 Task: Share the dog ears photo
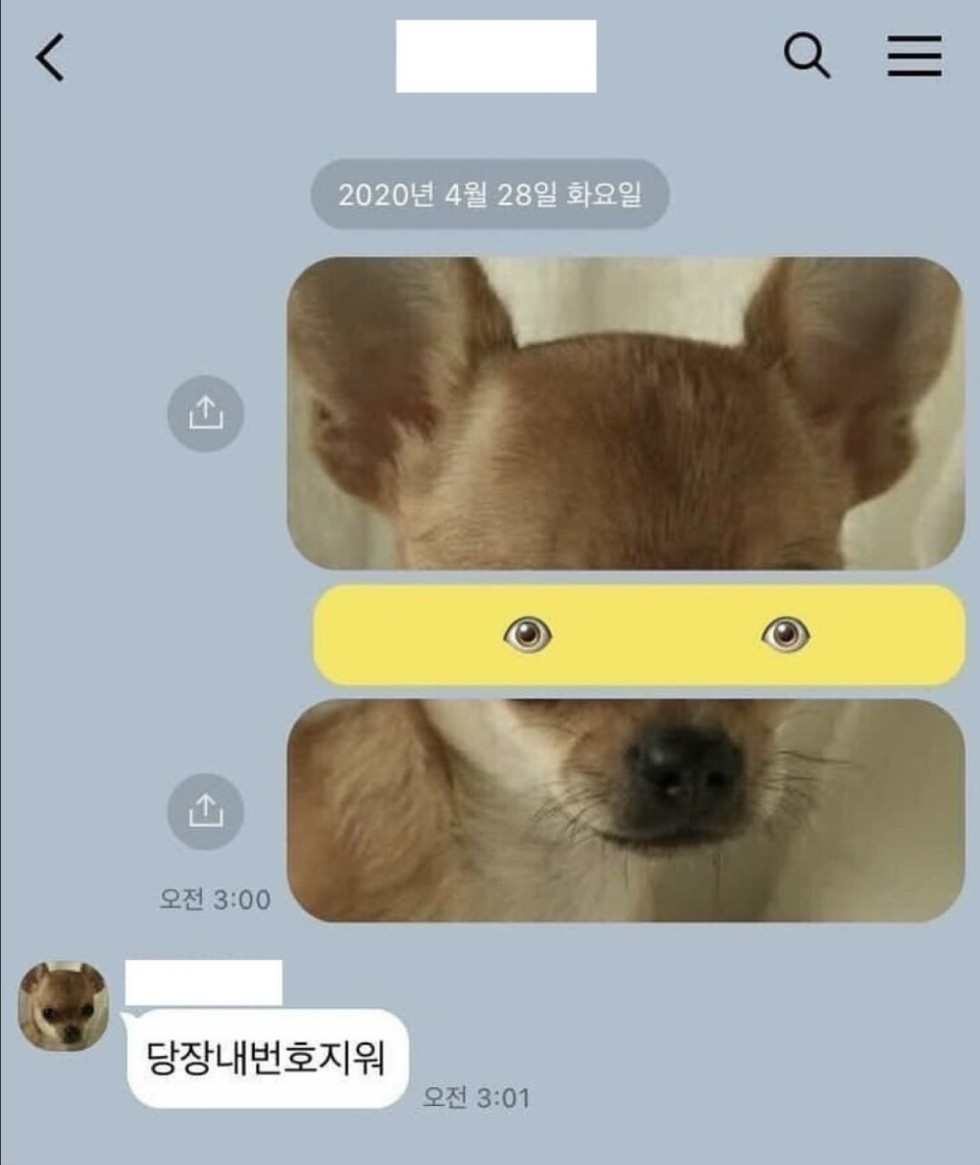tap(205, 413)
